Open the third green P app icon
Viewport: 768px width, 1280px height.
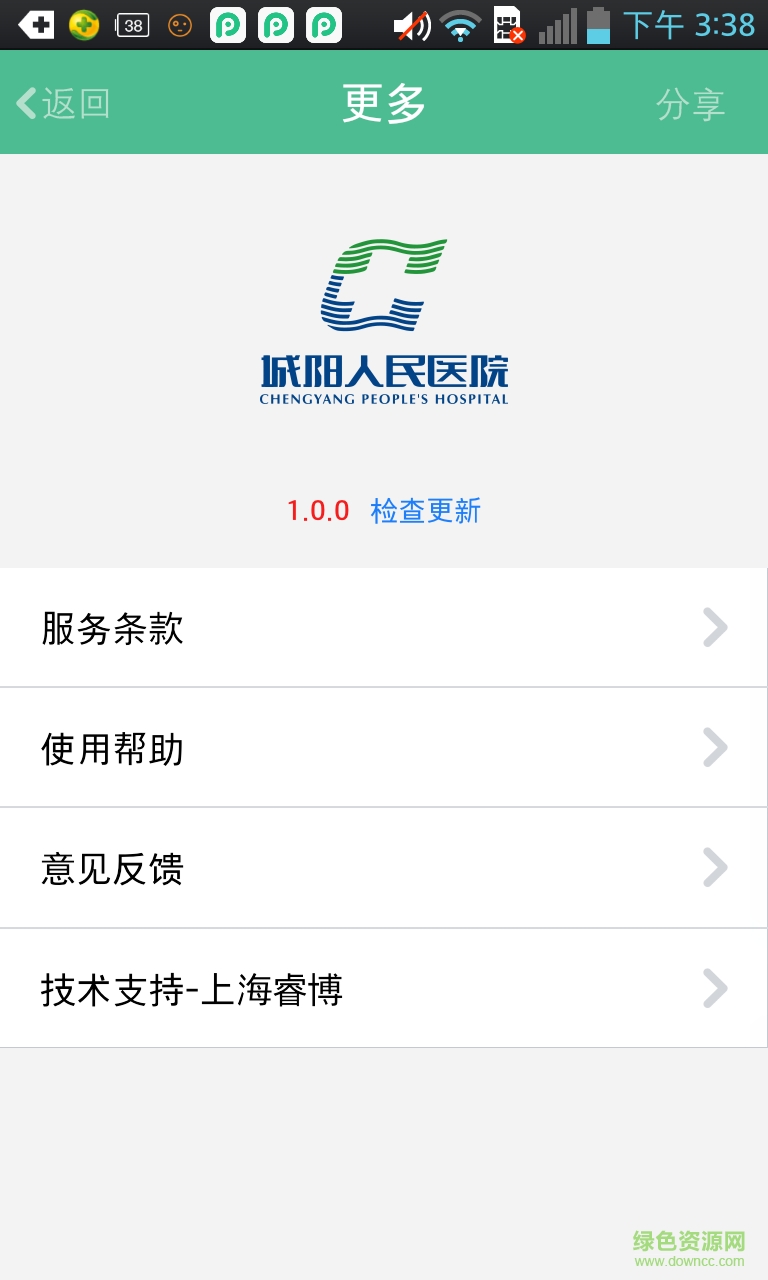click(x=324, y=25)
